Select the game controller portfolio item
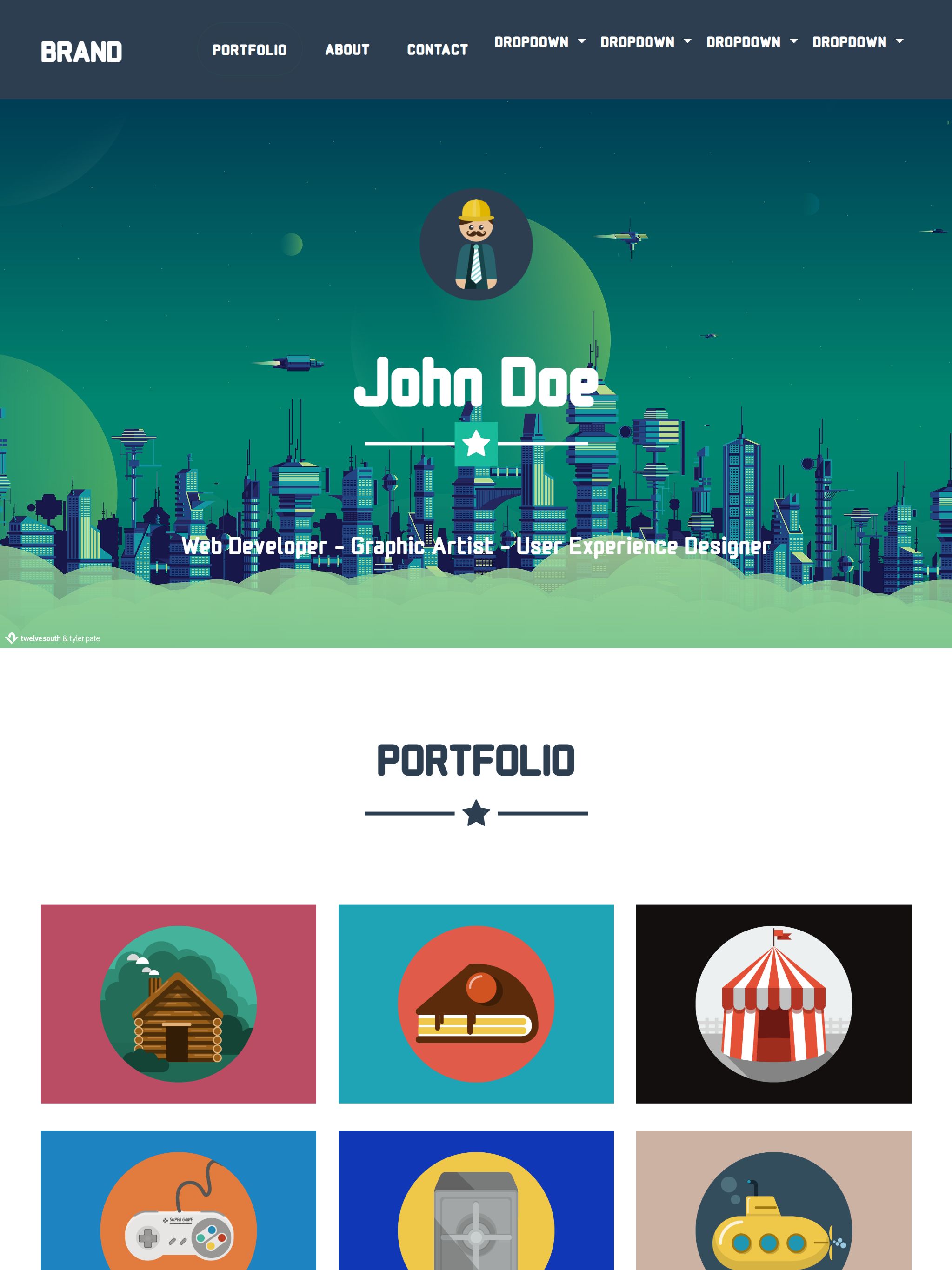The width and height of the screenshot is (952, 1270). pyautogui.click(x=178, y=1206)
